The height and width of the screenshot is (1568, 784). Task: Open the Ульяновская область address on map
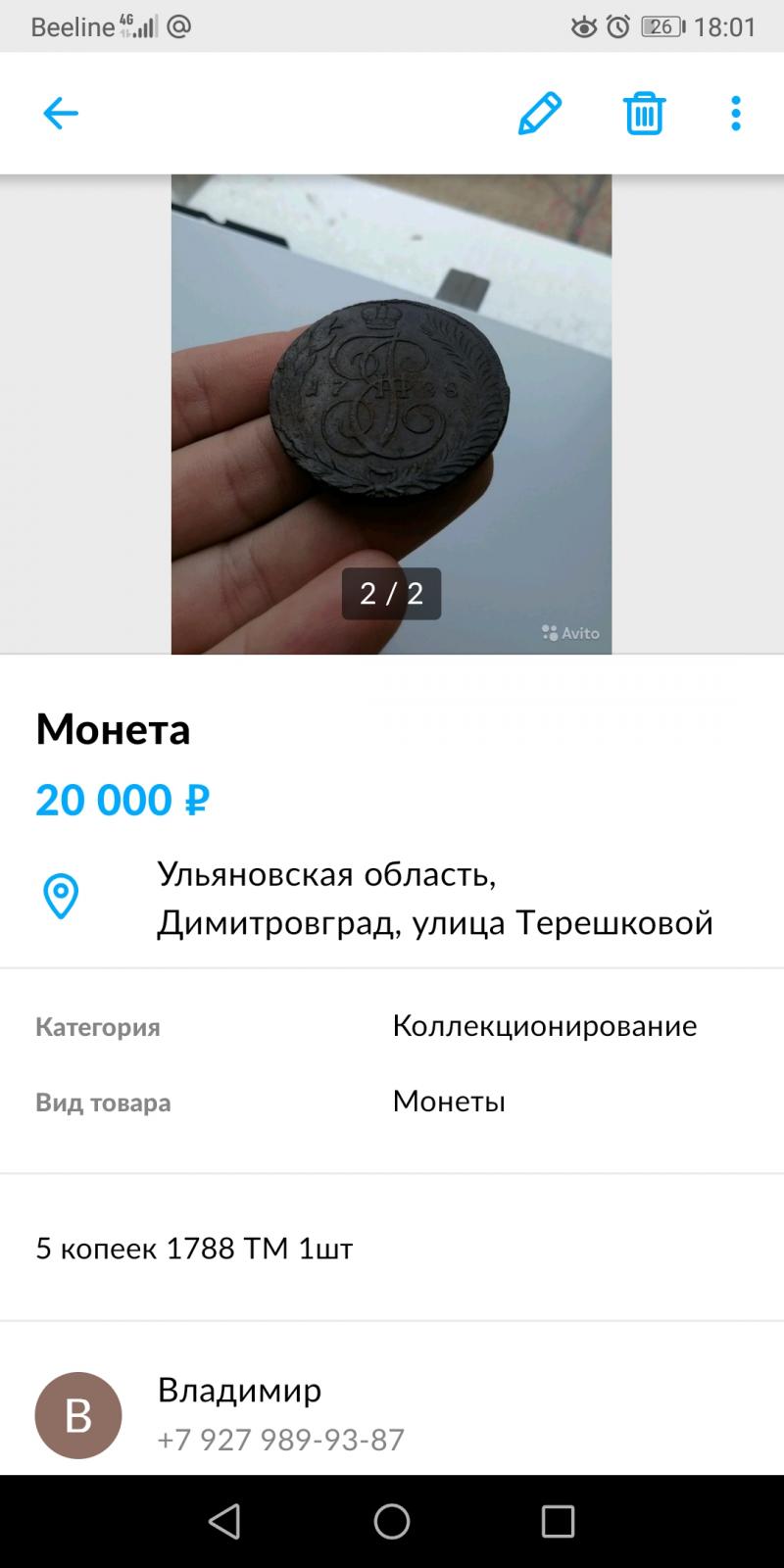434,897
